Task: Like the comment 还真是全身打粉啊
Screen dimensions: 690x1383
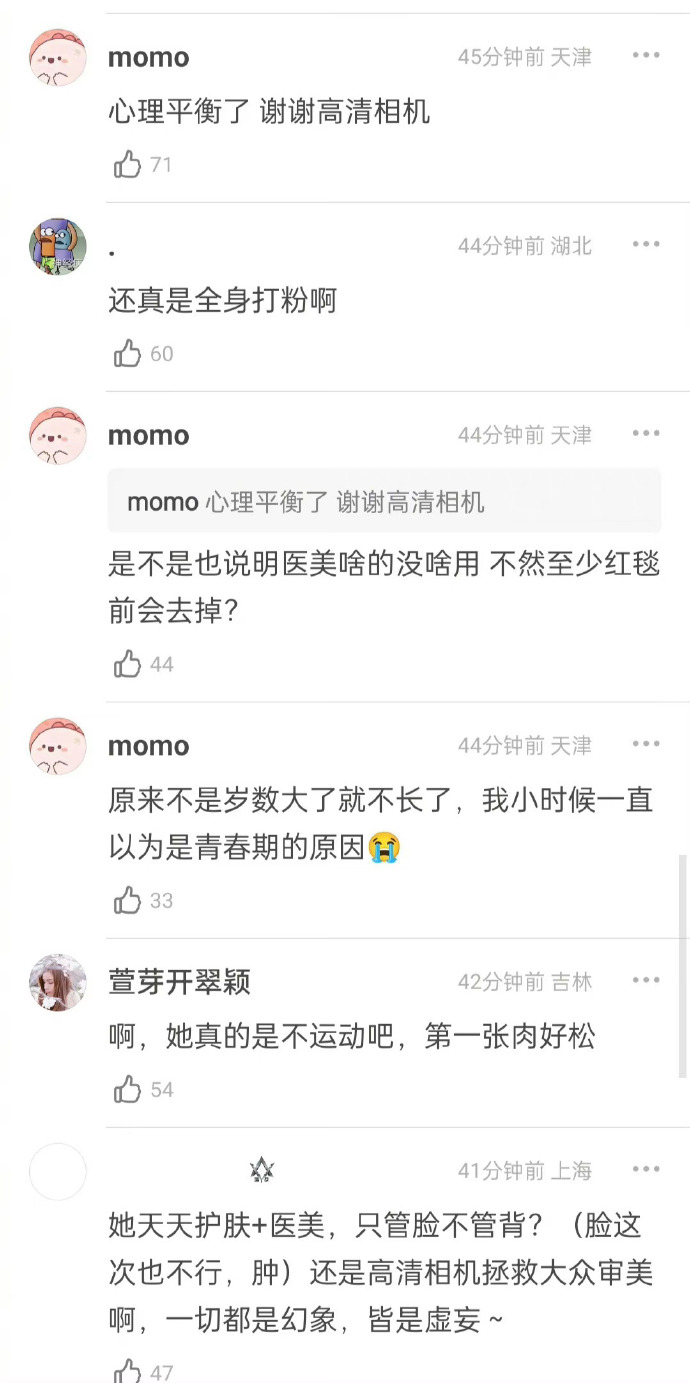Action: pos(128,354)
